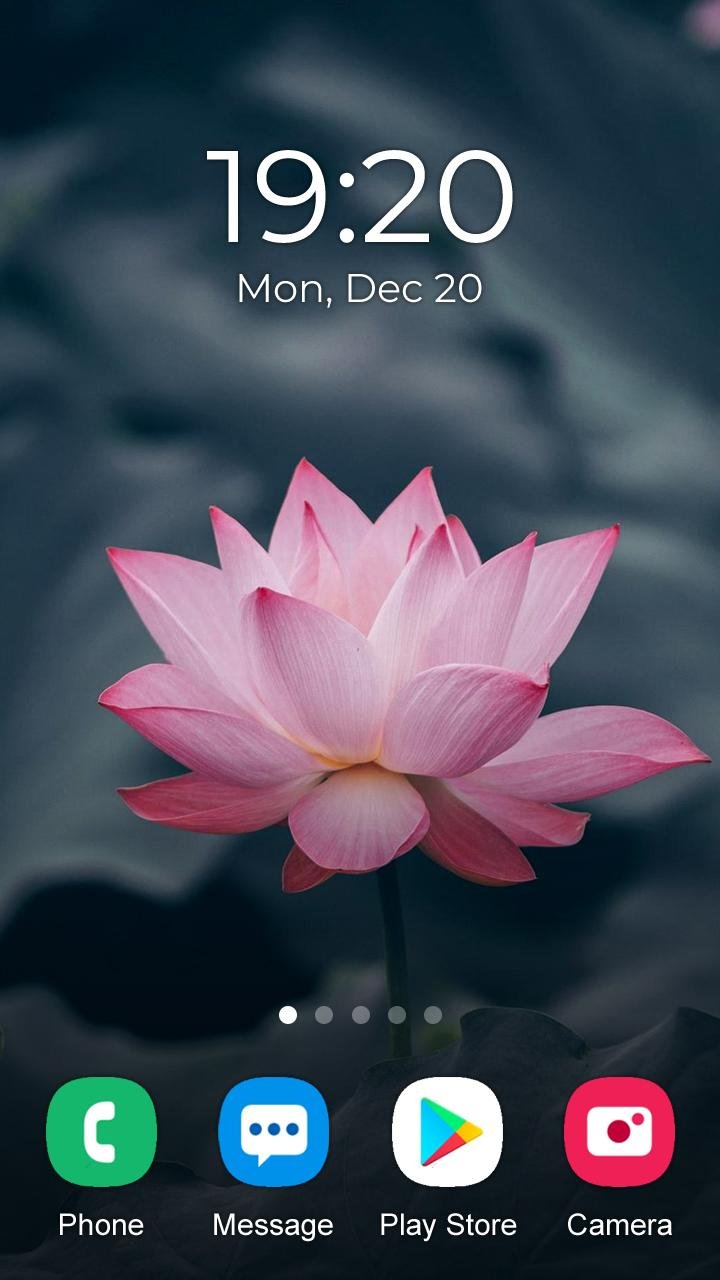Image resolution: width=720 pixels, height=1280 pixels.
Task: Jump to the second home page dot
Action: click(x=324, y=1015)
